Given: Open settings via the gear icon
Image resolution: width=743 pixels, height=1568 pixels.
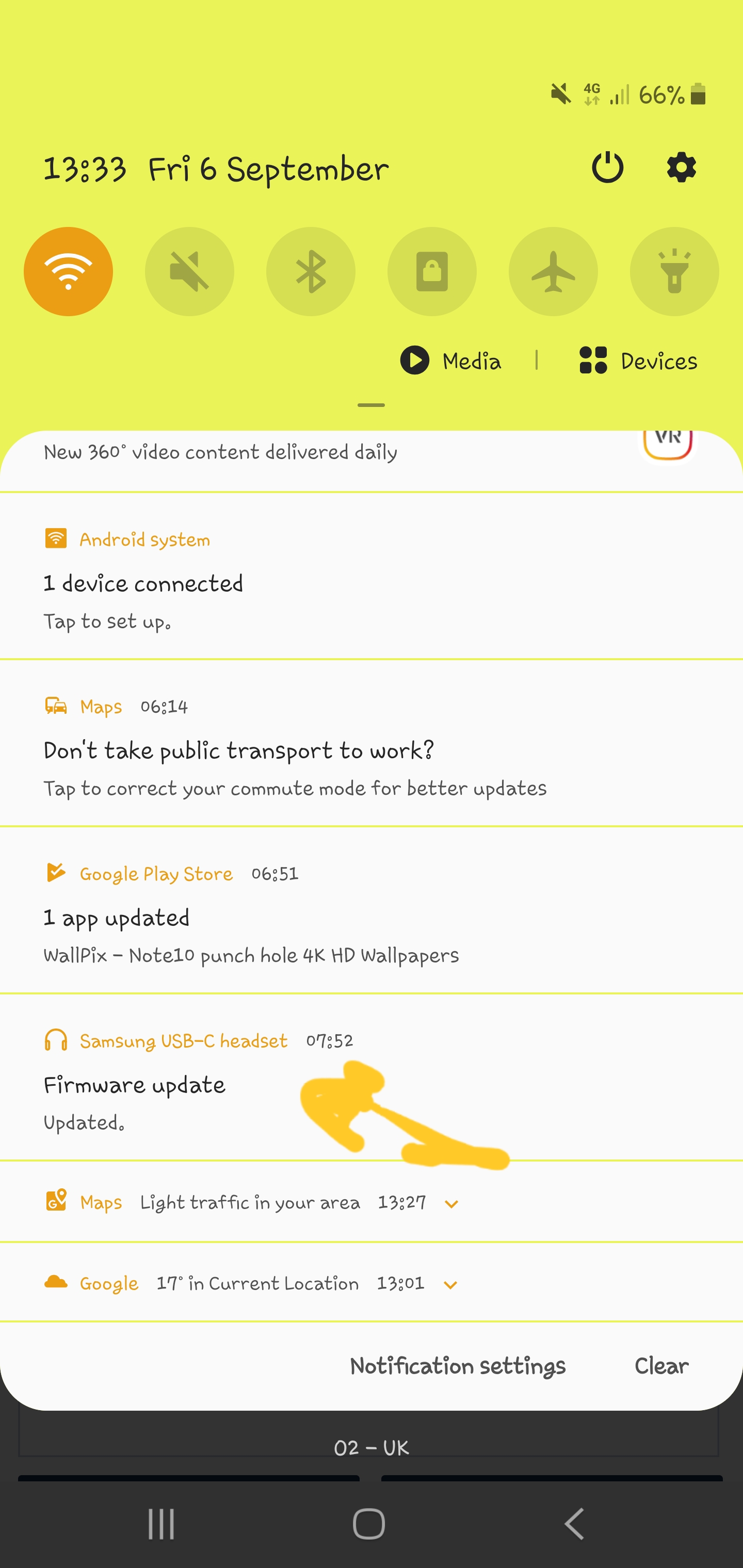Looking at the screenshot, I should pyautogui.click(x=681, y=168).
